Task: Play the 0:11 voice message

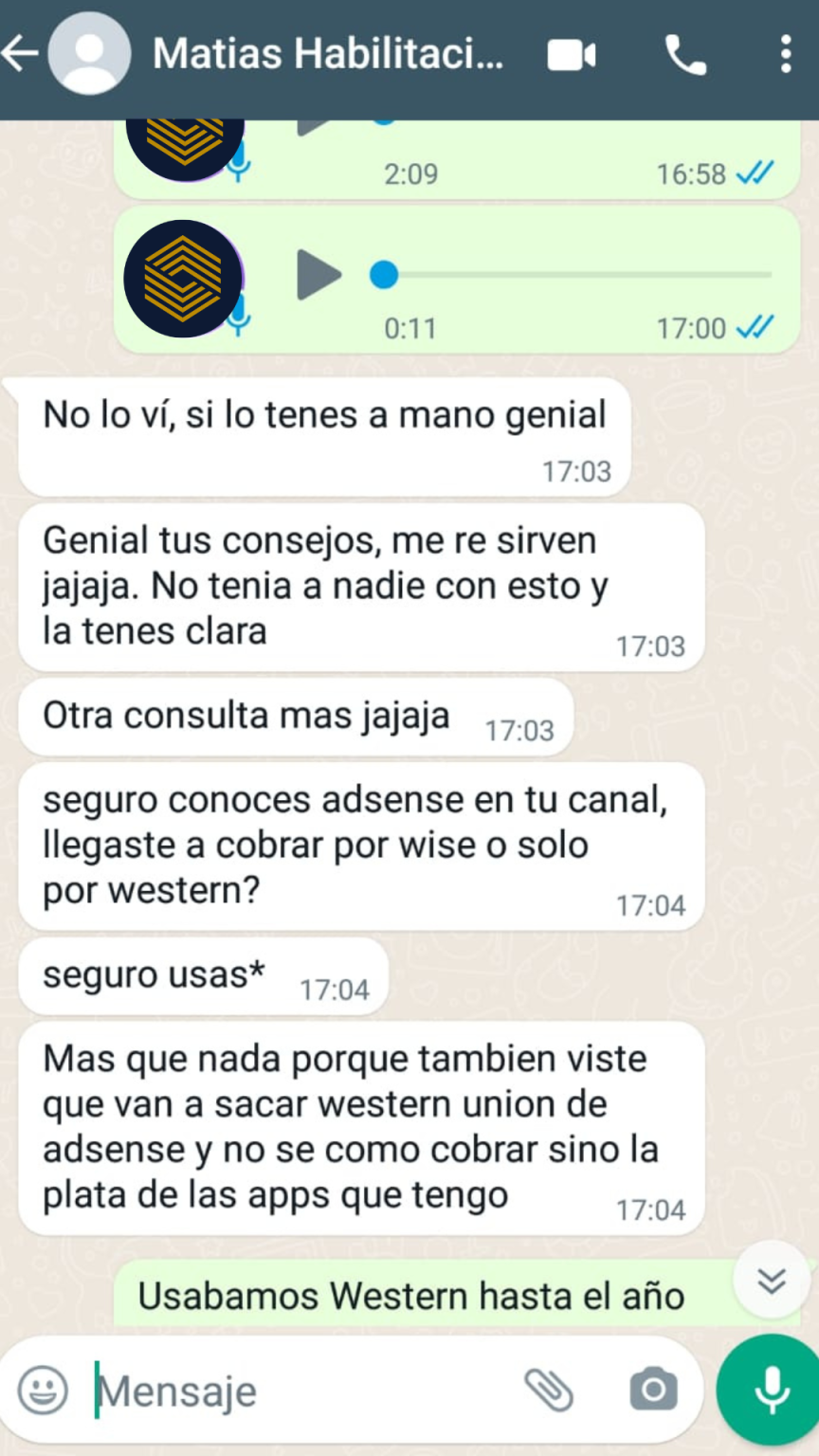Action: pyautogui.click(x=318, y=275)
